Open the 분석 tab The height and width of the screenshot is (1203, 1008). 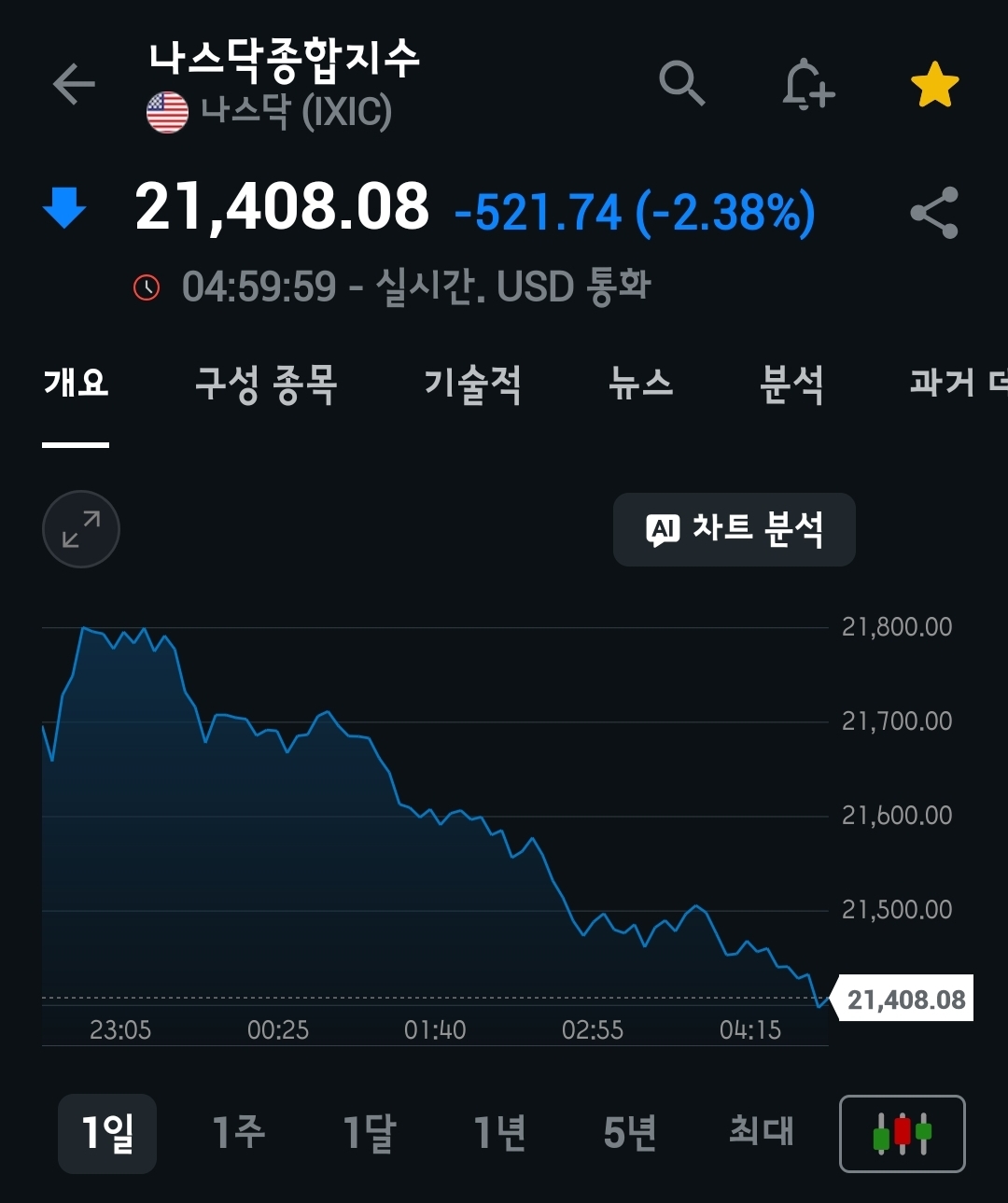pos(791,384)
